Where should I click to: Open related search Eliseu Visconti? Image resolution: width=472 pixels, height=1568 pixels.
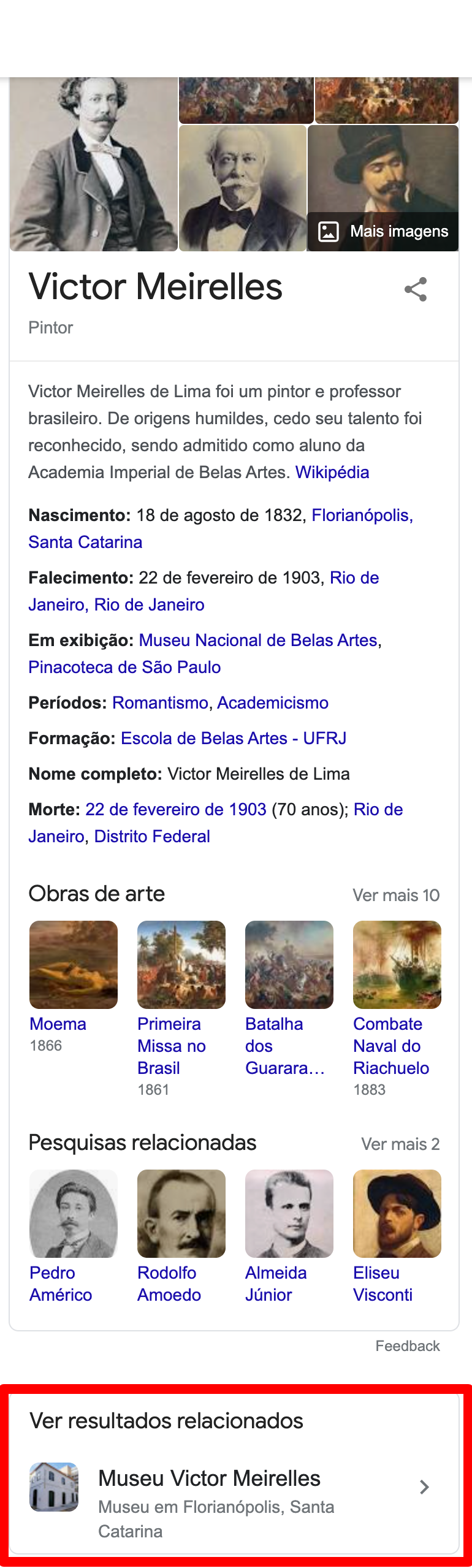click(x=397, y=1214)
